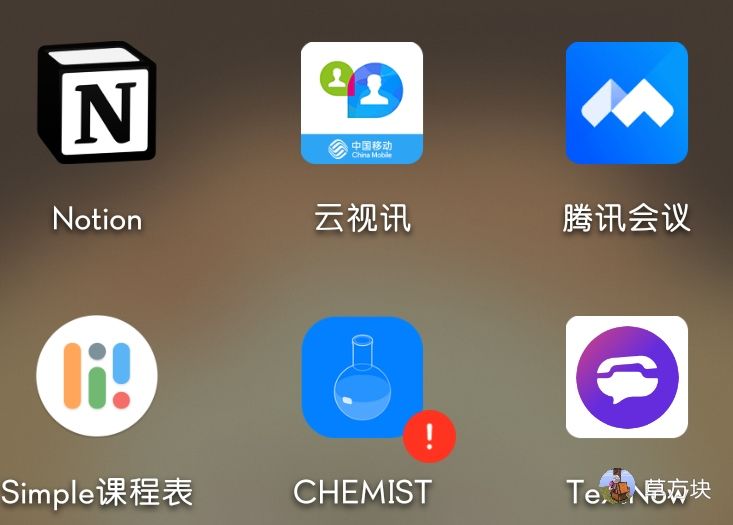Open 腾讯会议 (Tencent Meeting)
This screenshot has width=733, height=525.
[626, 103]
